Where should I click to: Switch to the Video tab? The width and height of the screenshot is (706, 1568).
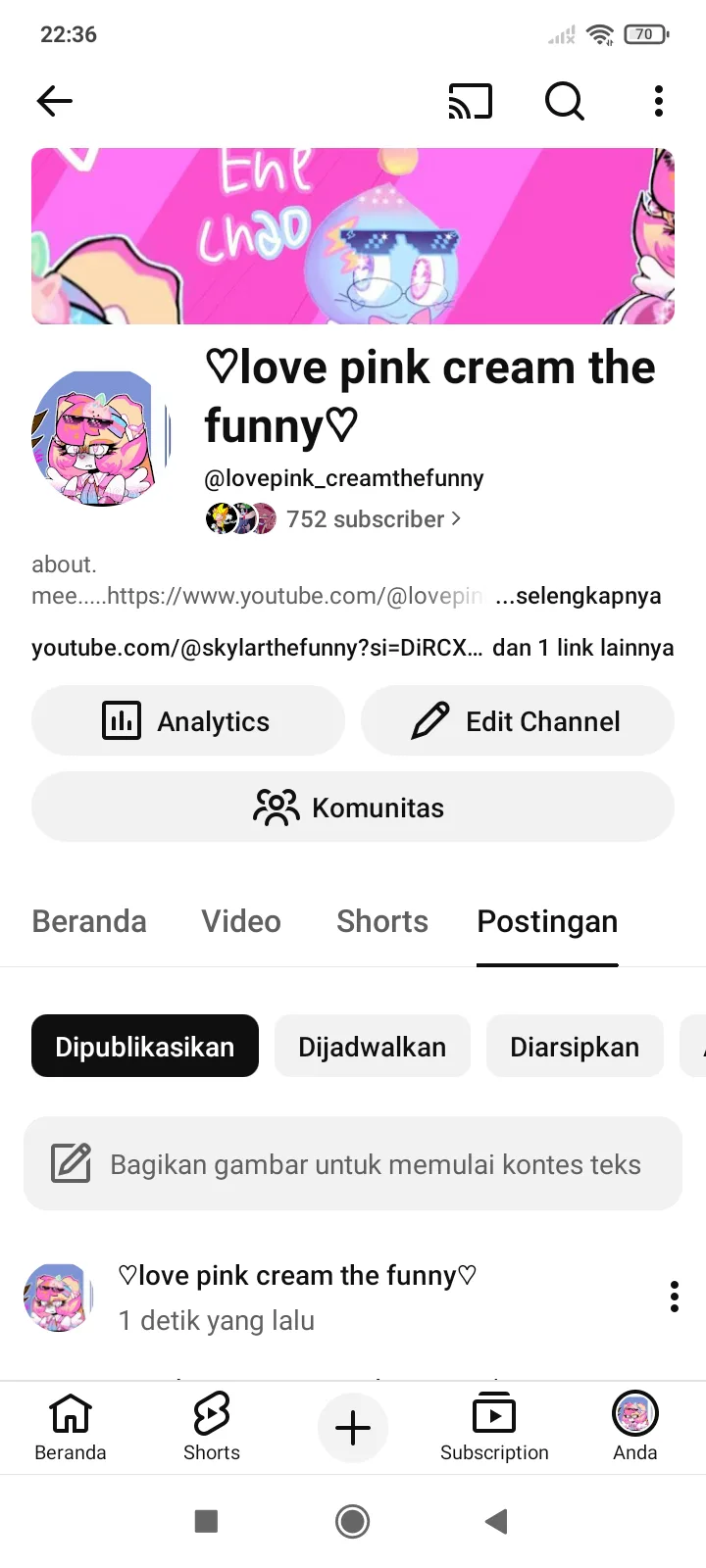point(241,921)
